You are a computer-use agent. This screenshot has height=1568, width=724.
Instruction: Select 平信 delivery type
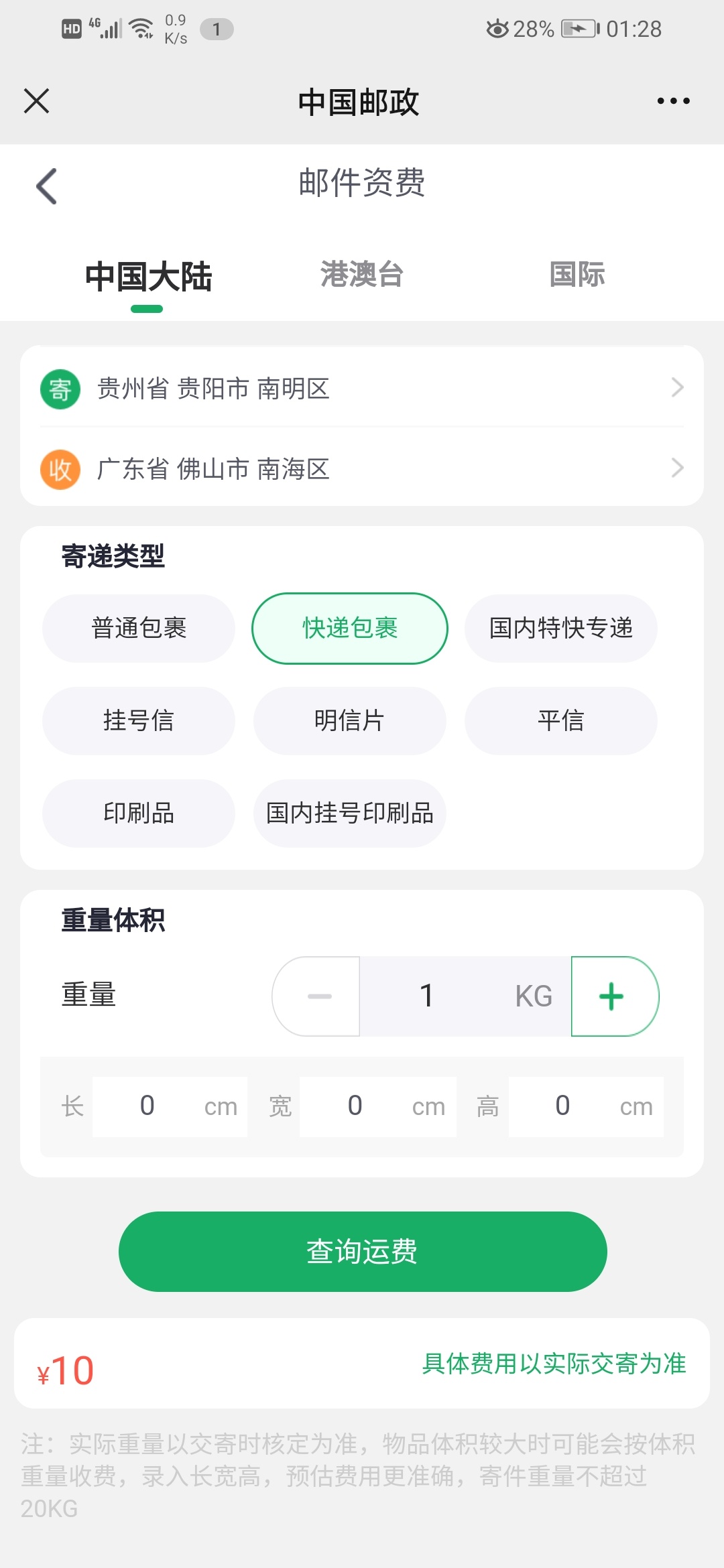pyautogui.click(x=561, y=721)
